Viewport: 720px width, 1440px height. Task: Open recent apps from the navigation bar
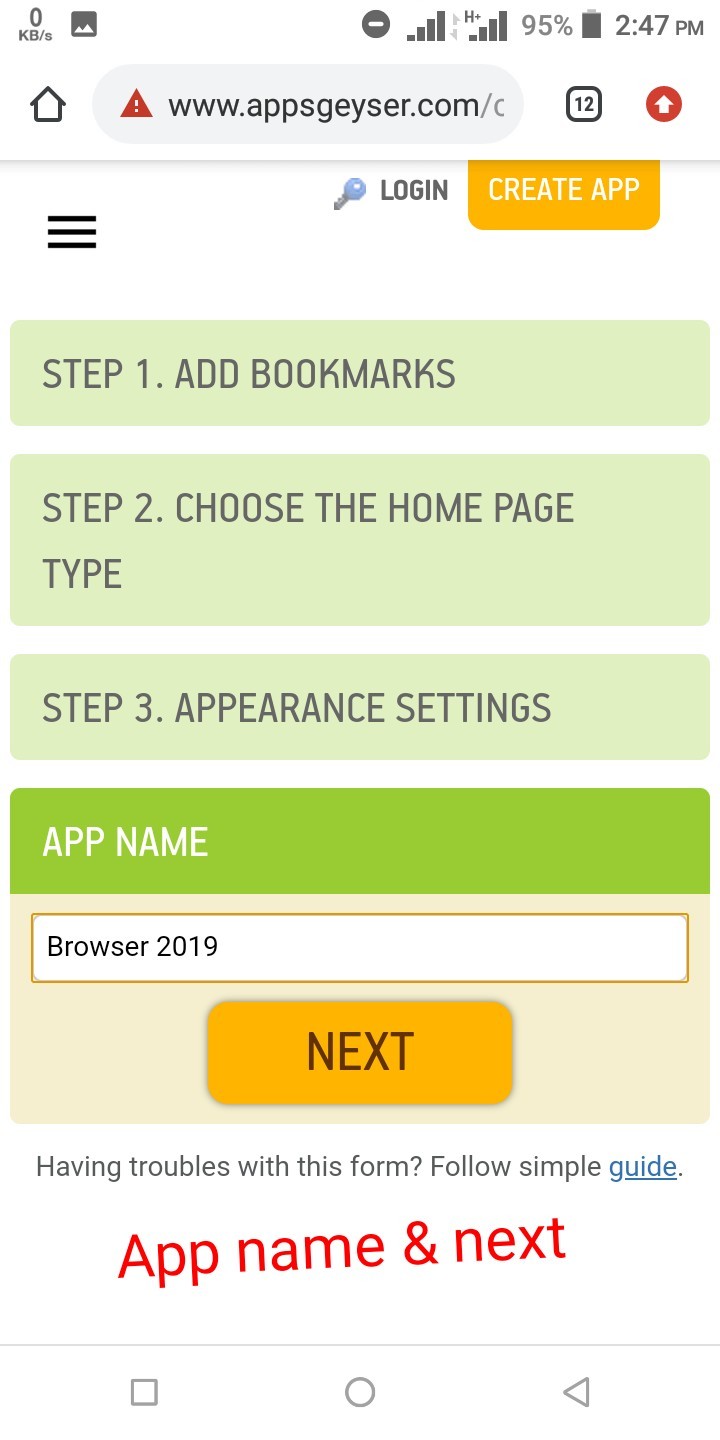[145, 1392]
